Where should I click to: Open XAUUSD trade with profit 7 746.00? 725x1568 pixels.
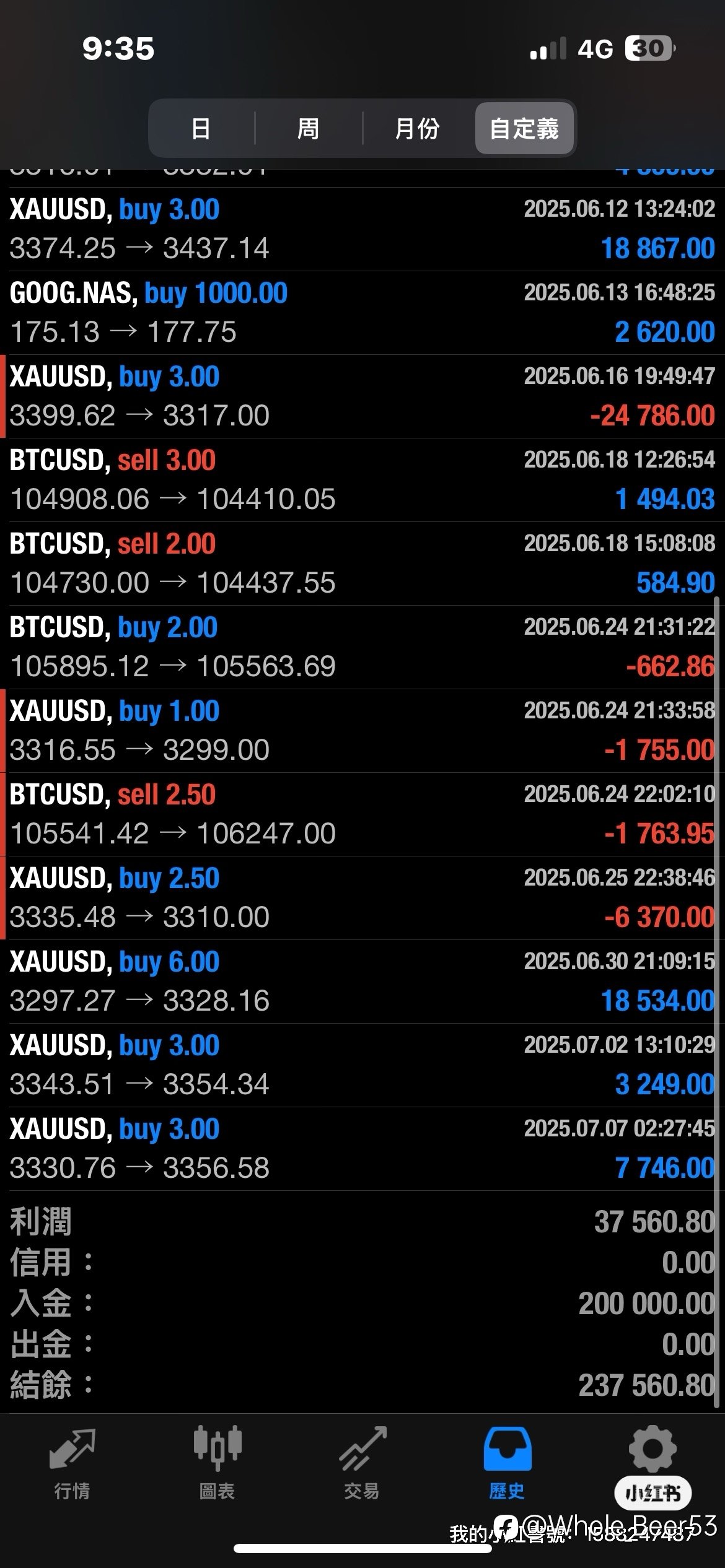tap(362, 1149)
